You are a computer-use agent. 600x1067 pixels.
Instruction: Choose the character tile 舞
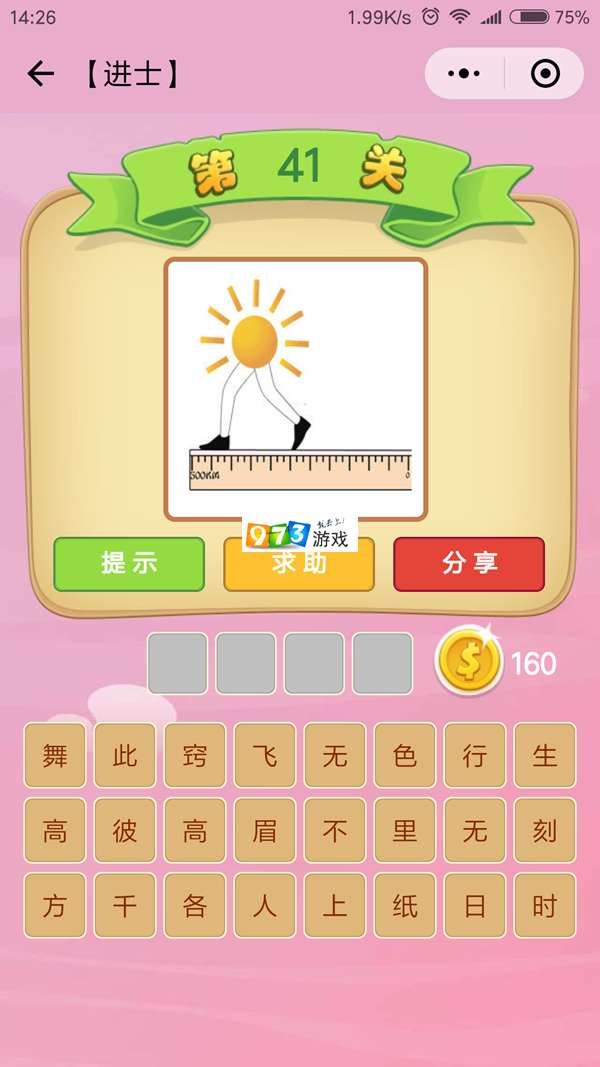55,756
